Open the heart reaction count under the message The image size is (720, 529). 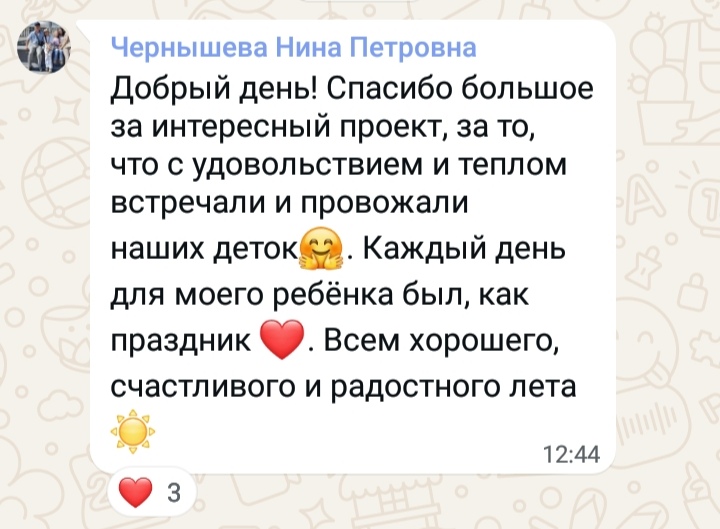click(x=150, y=492)
